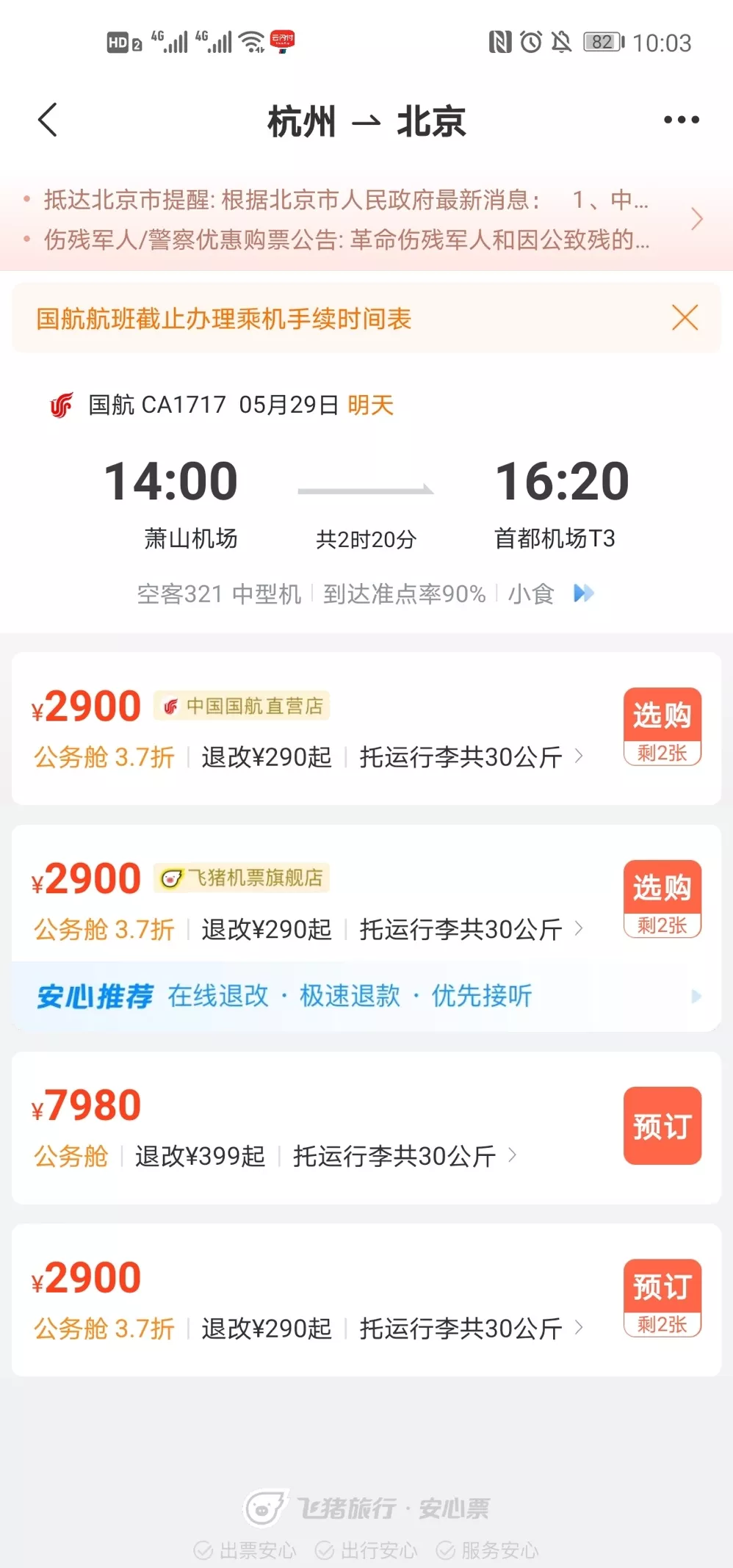The width and height of the screenshot is (733, 1568).
Task: Book the ¥7980 business class ticket
Action: [x=662, y=1125]
